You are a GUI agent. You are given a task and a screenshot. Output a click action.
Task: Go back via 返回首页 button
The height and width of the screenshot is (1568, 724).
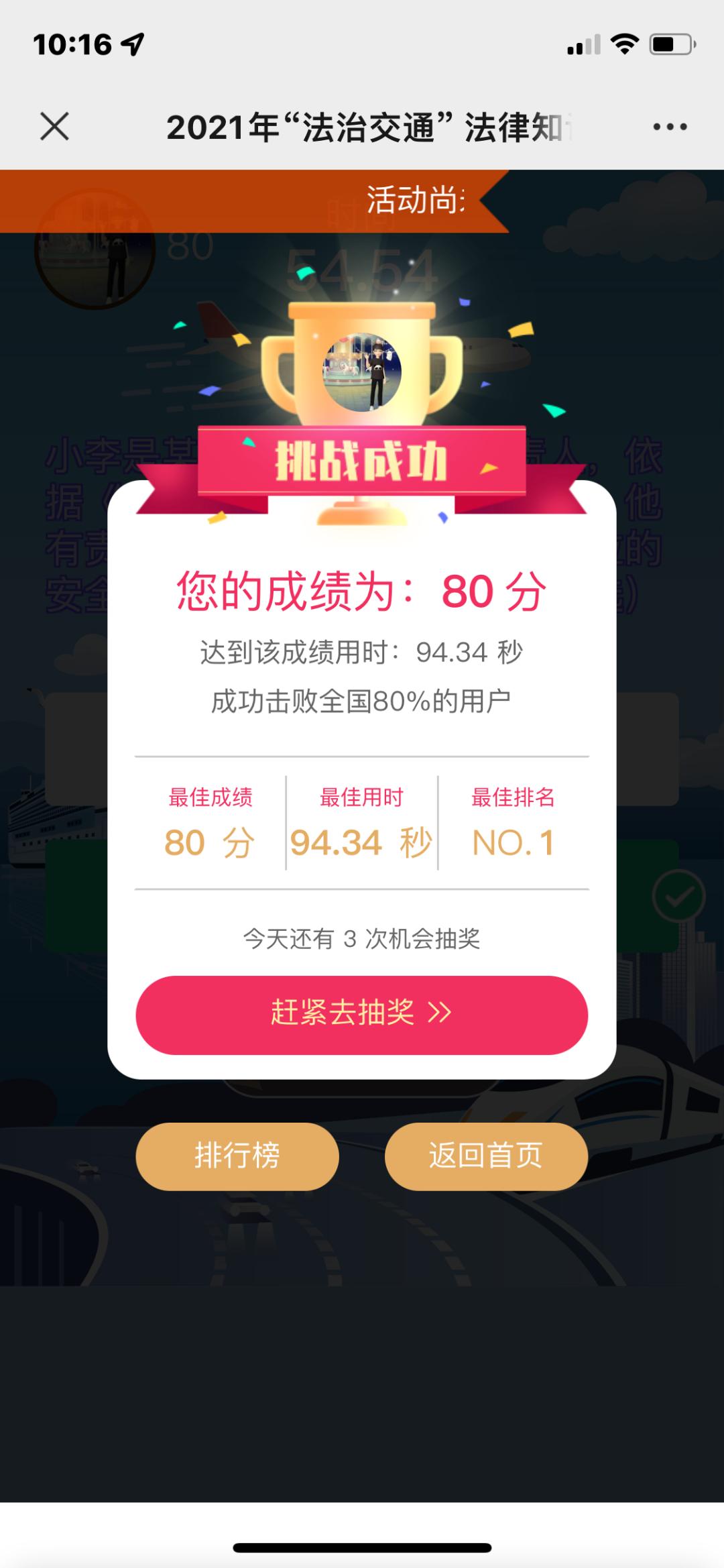point(486,1156)
